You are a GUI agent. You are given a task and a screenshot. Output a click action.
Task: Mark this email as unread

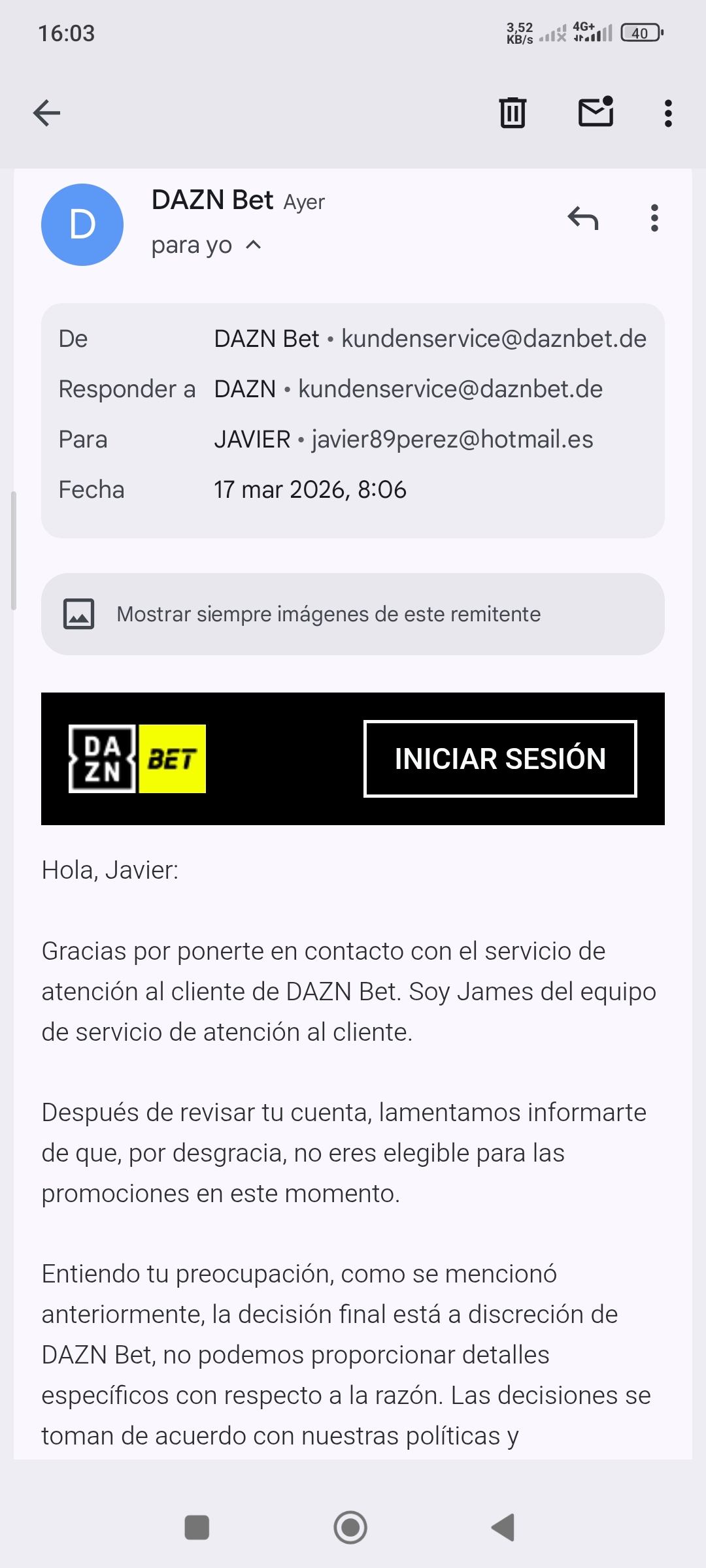[596, 112]
